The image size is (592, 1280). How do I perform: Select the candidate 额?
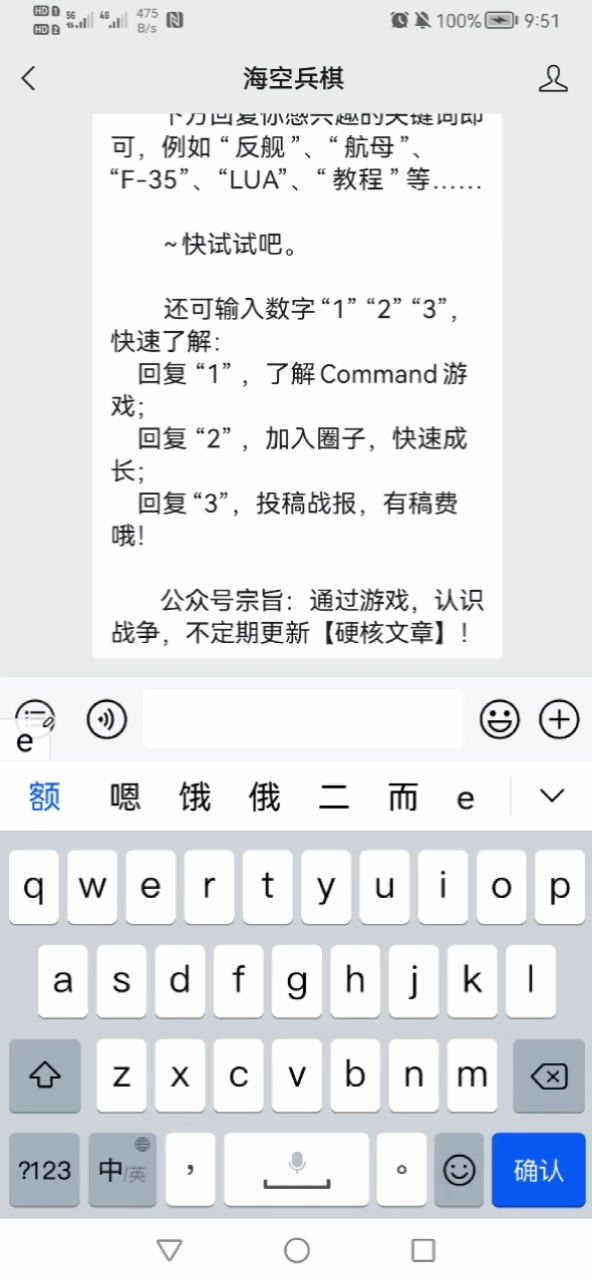tap(45, 797)
